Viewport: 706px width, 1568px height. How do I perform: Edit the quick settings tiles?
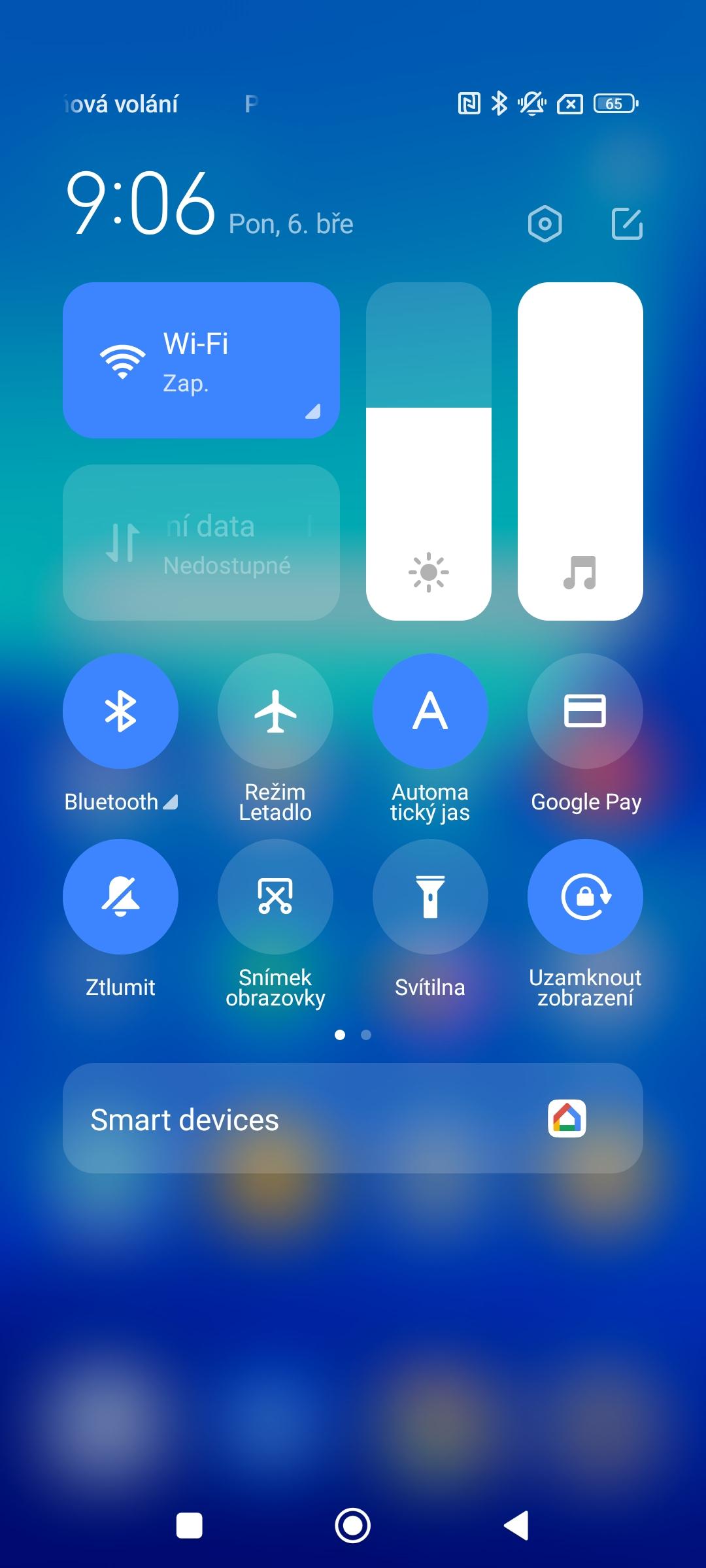[x=627, y=224]
